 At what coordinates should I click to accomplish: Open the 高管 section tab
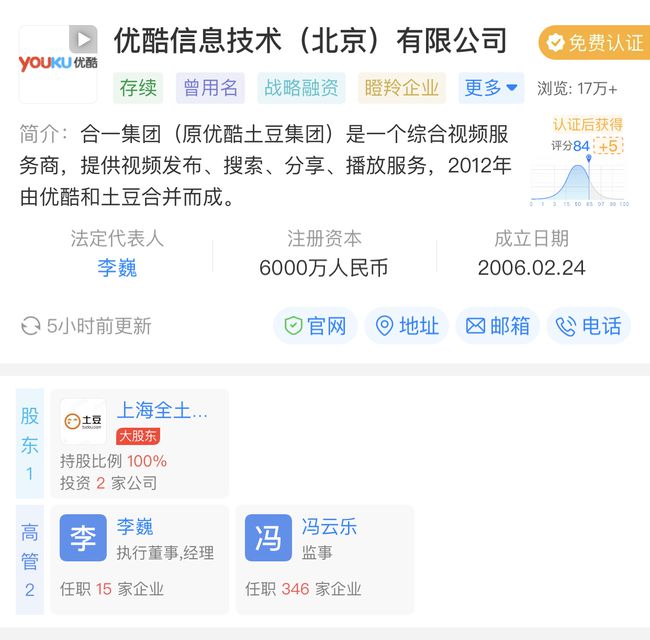point(30,560)
